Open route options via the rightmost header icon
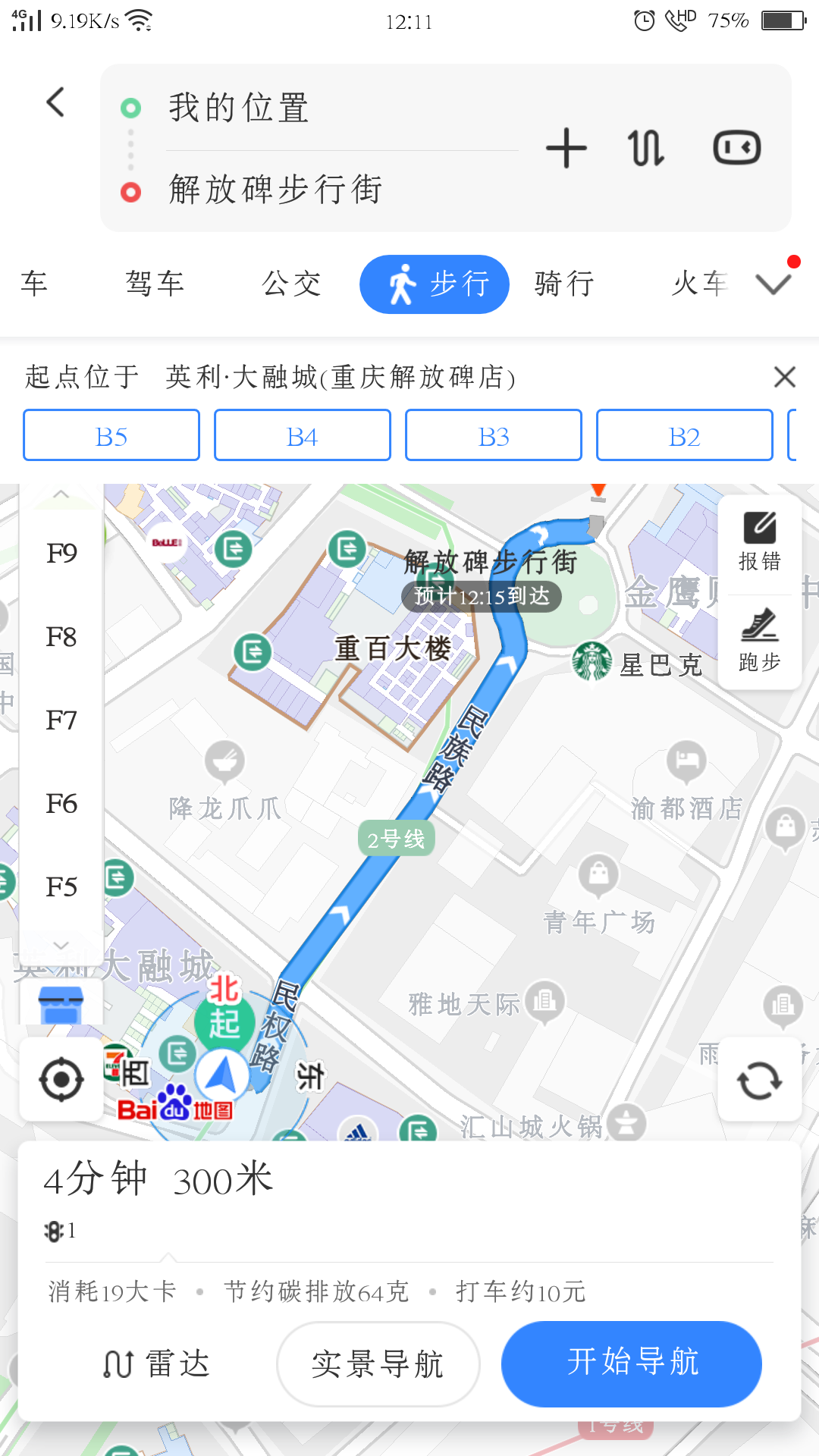The width and height of the screenshot is (819, 1456). [736, 149]
